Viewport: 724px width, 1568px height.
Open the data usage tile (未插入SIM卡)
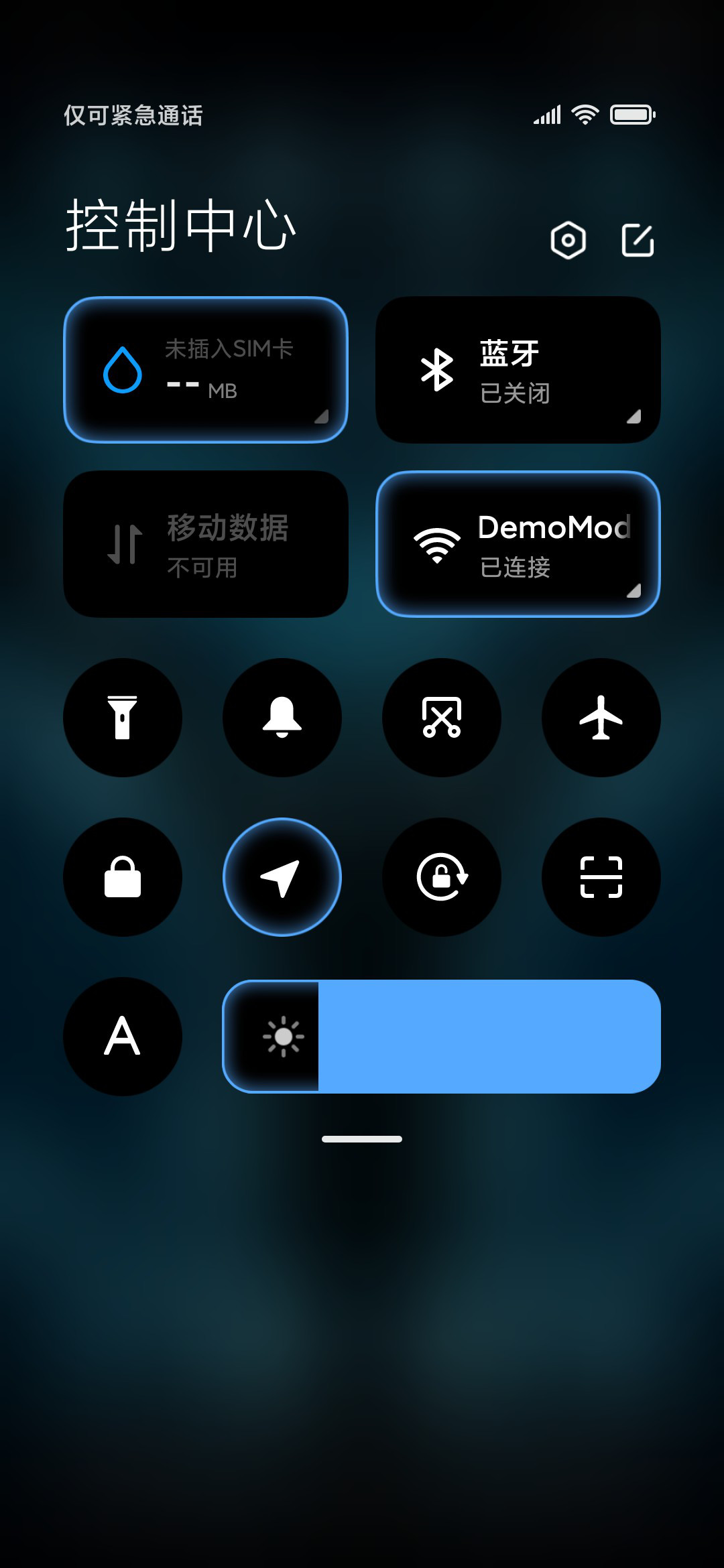click(206, 370)
